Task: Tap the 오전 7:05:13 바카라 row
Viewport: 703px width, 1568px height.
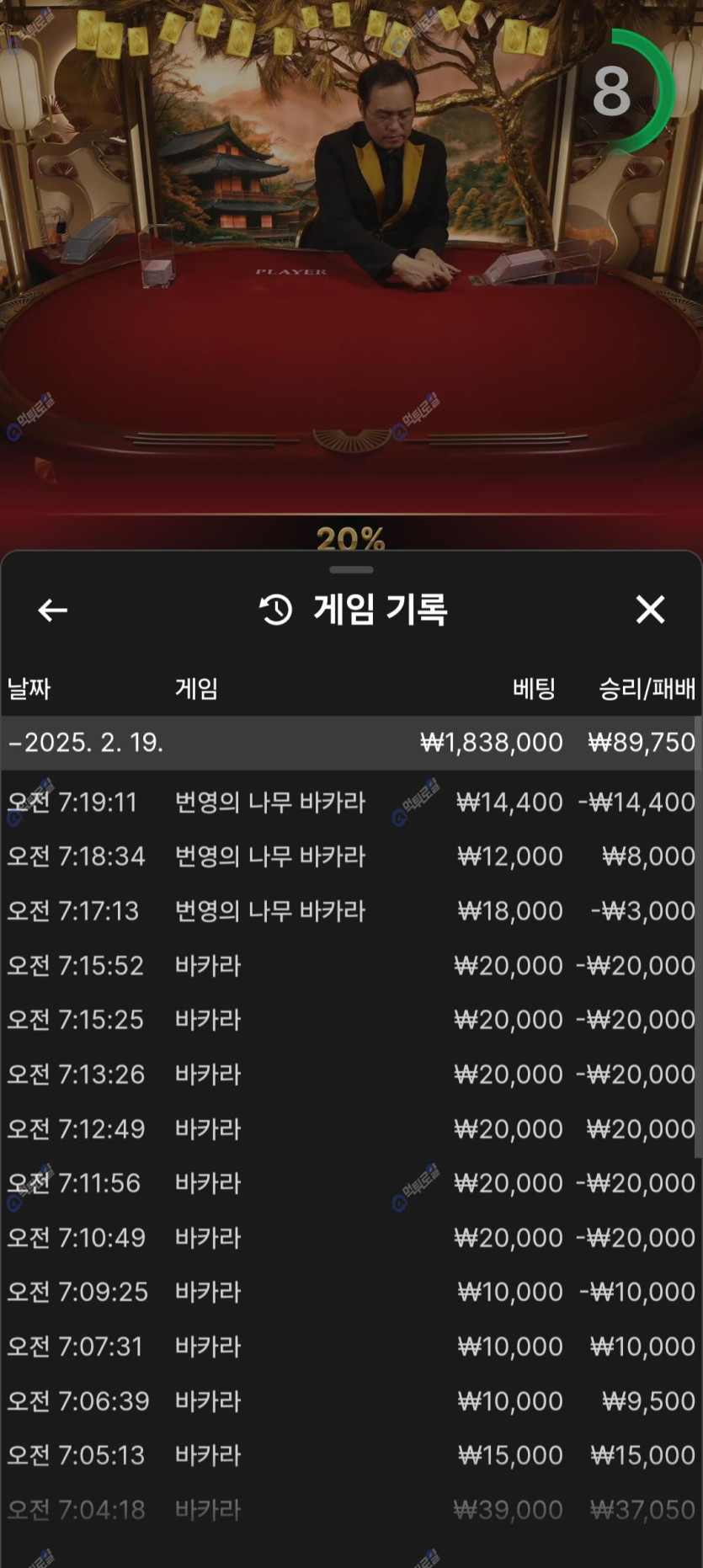Action: pyautogui.click(x=350, y=1455)
